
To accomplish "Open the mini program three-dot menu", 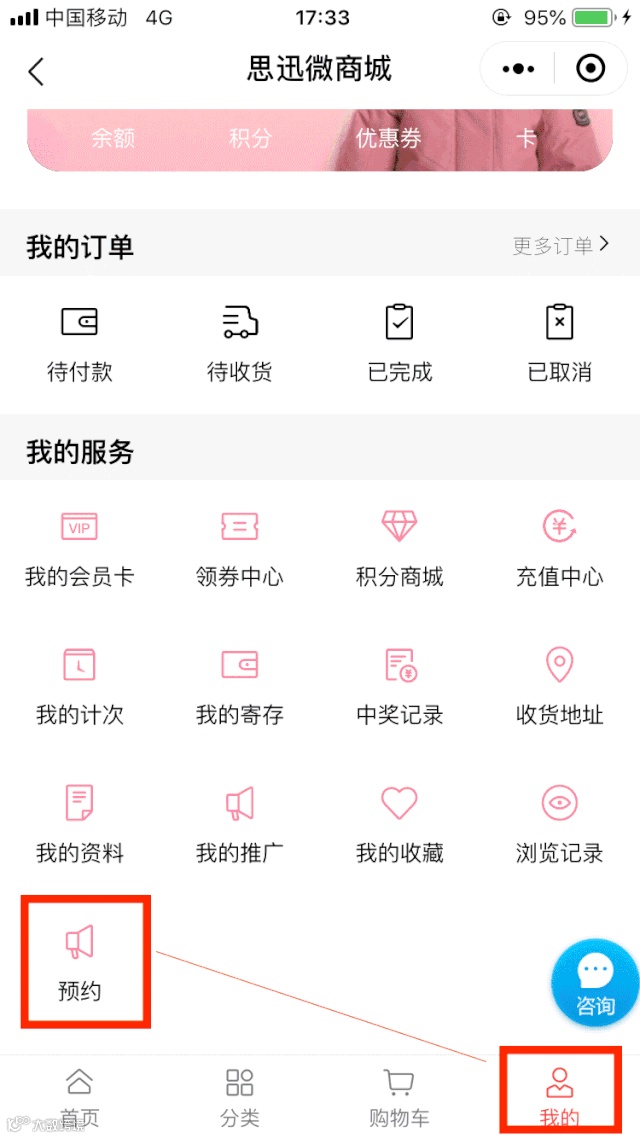I will pos(518,69).
